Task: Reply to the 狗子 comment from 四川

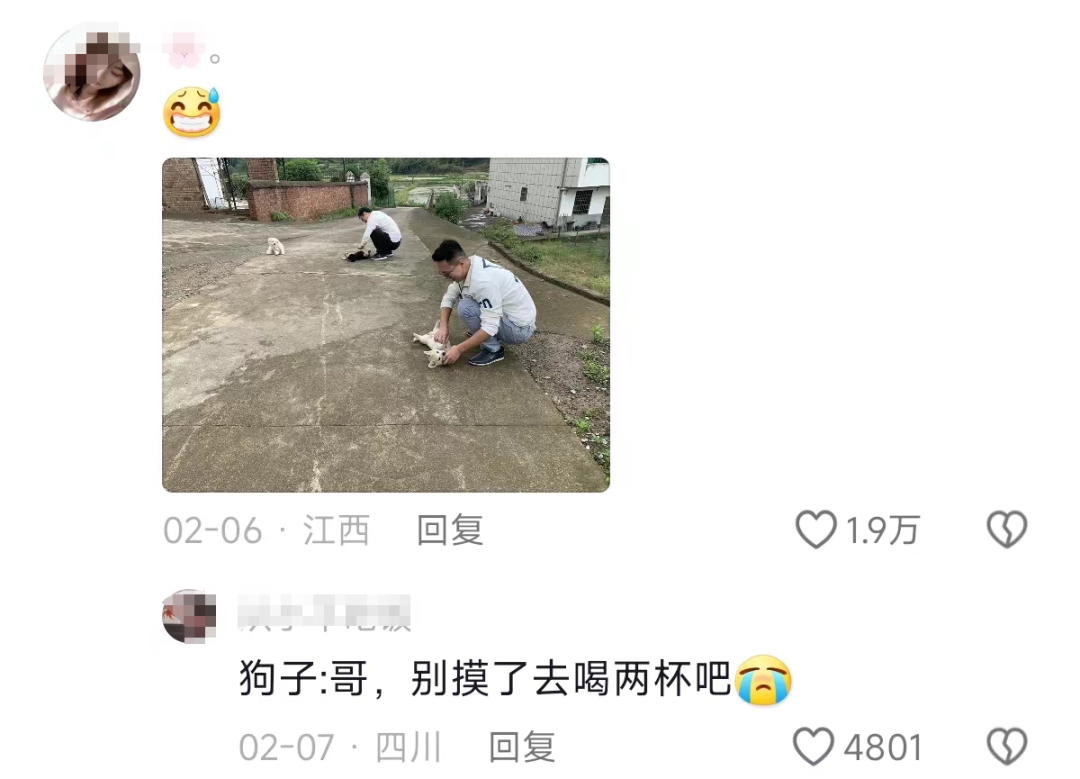Action: point(521,746)
